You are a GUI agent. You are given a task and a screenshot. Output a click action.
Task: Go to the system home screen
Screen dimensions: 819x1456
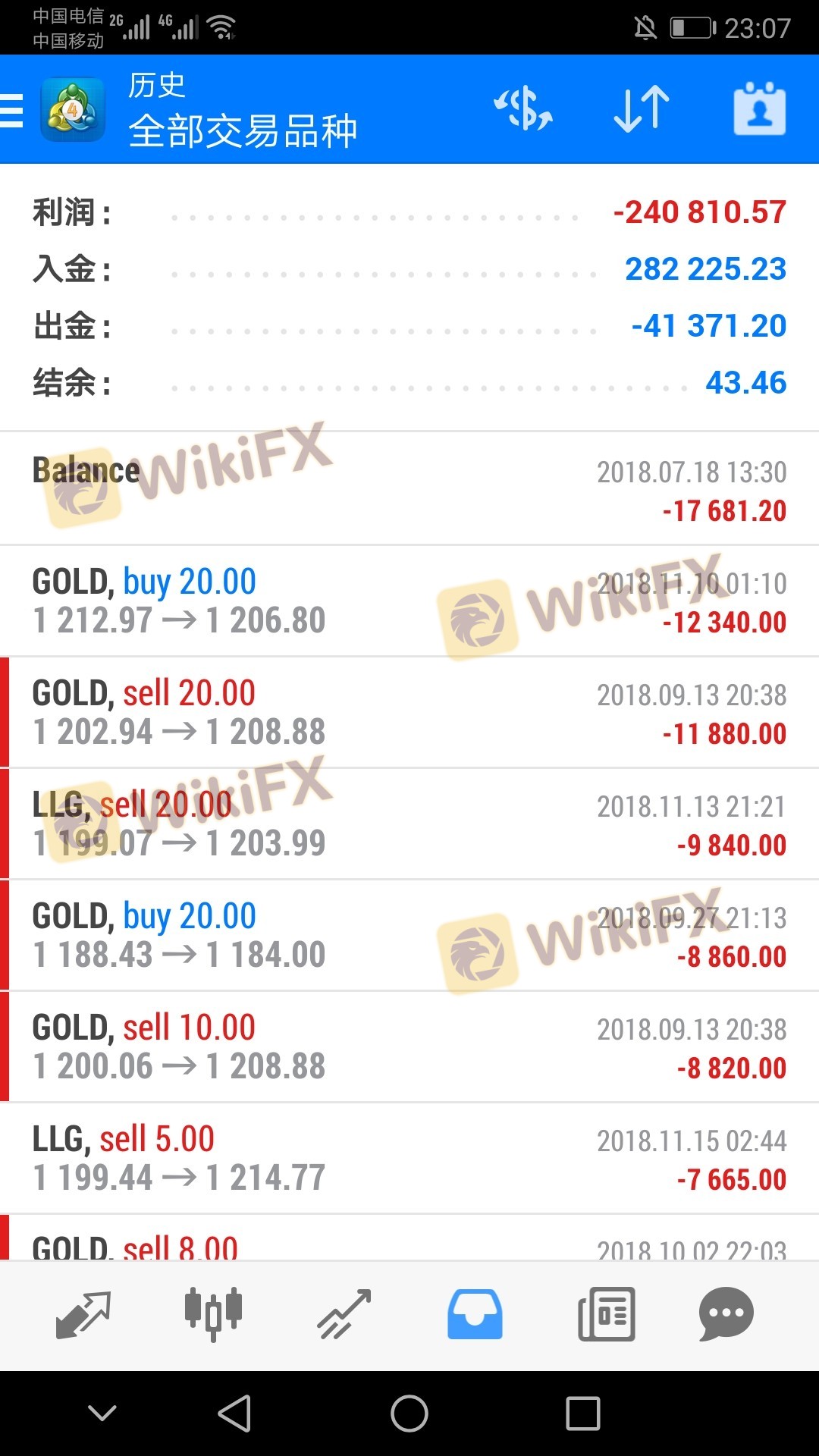click(409, 1414)
